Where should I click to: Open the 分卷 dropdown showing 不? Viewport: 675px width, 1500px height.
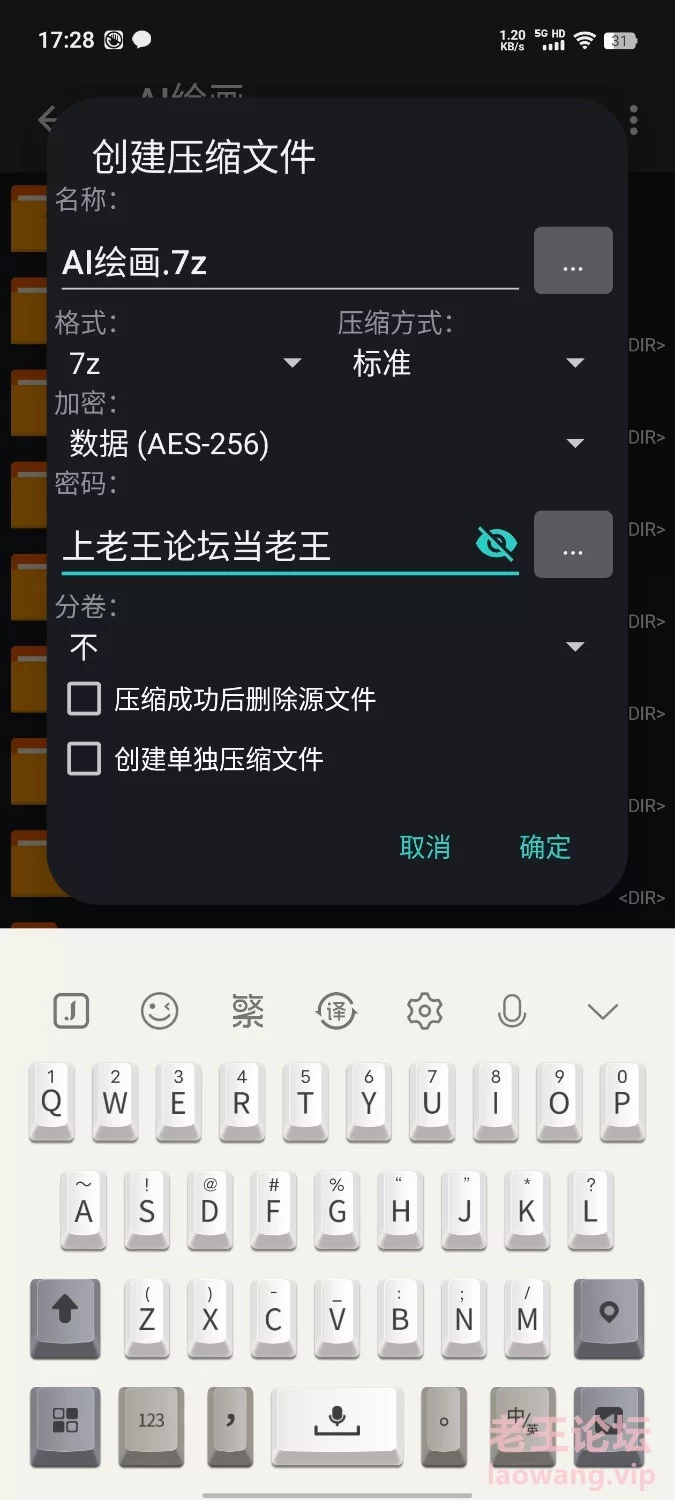[x=327, y=646]
